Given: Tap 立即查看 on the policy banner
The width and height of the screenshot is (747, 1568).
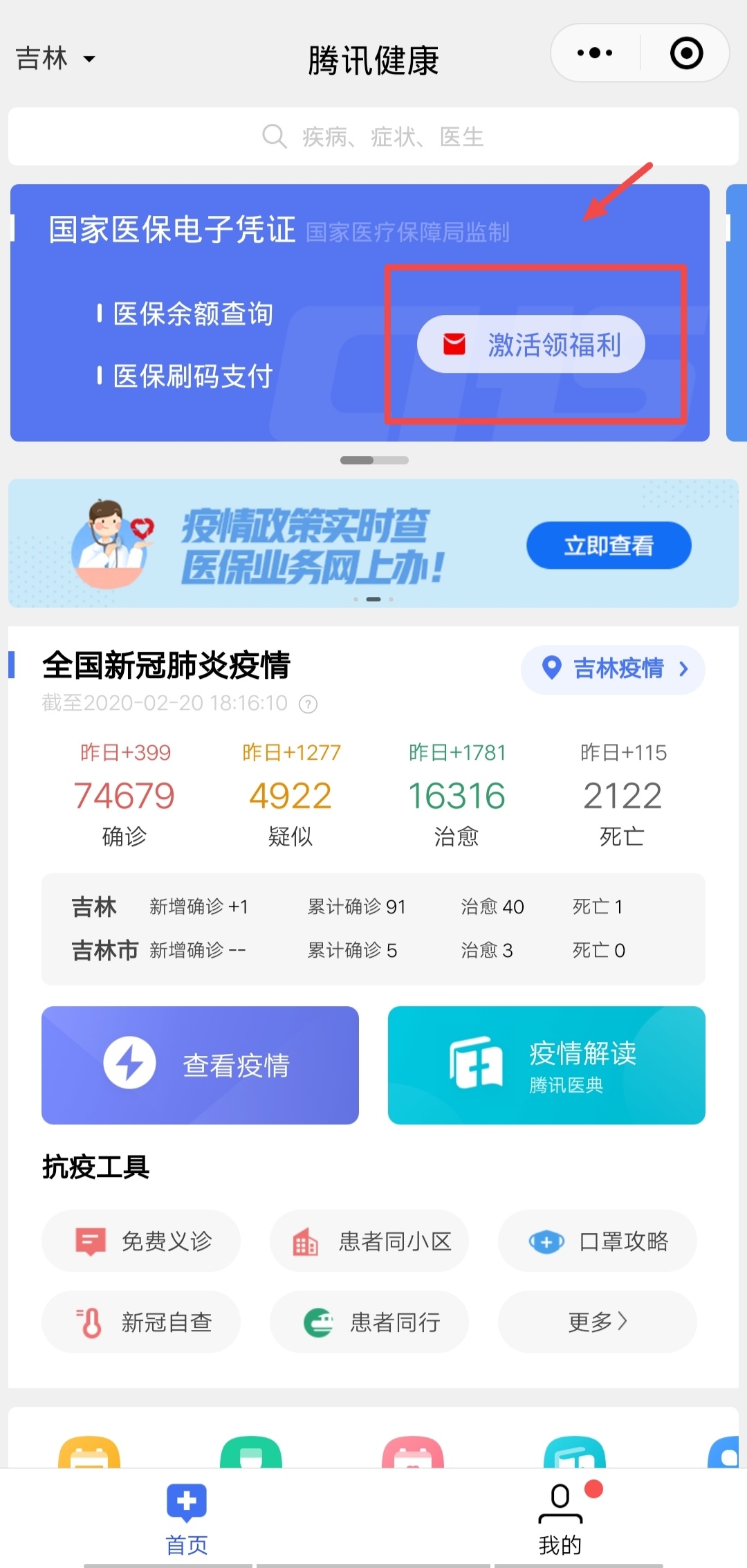Looking at the screenshot, I should (x=609, y=545).
